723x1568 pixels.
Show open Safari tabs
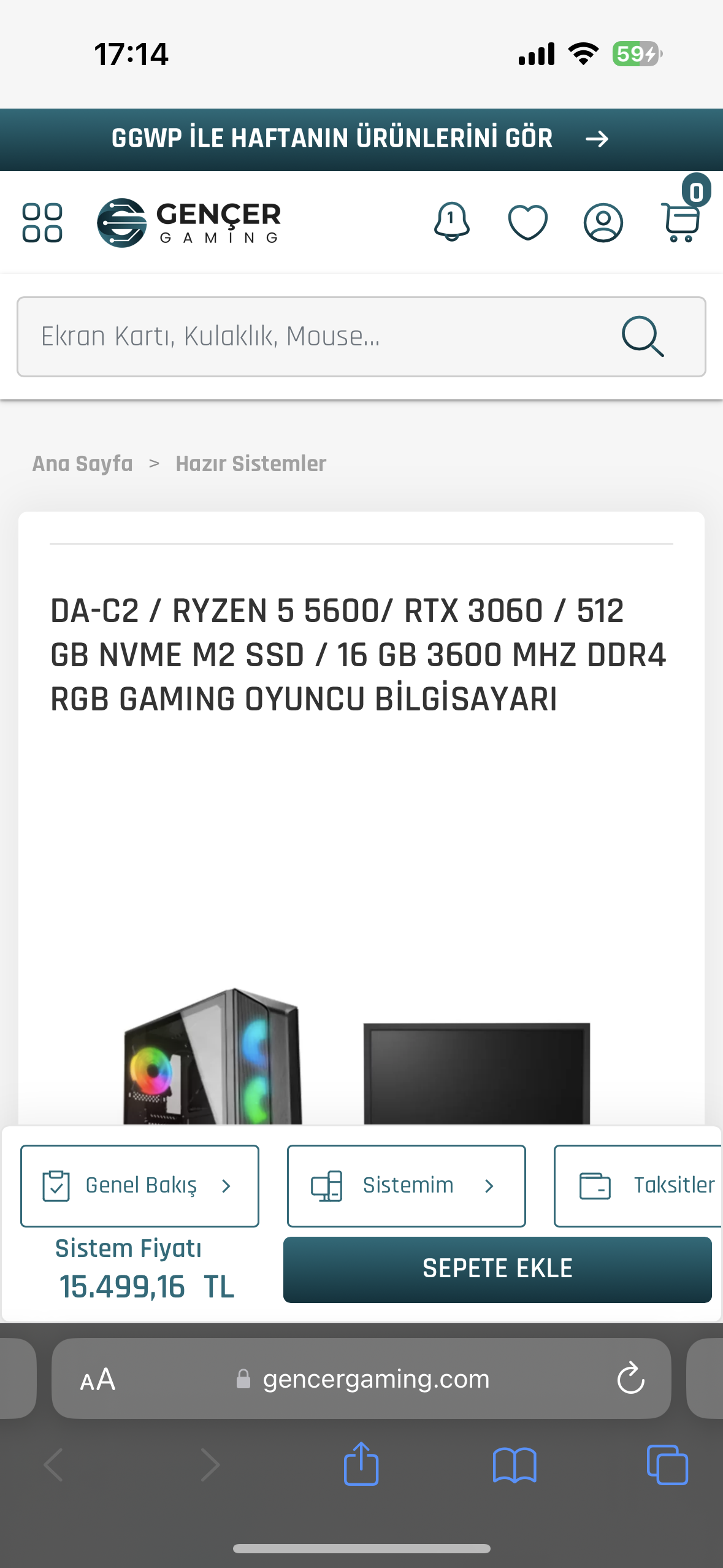(x=667, y=1465)
